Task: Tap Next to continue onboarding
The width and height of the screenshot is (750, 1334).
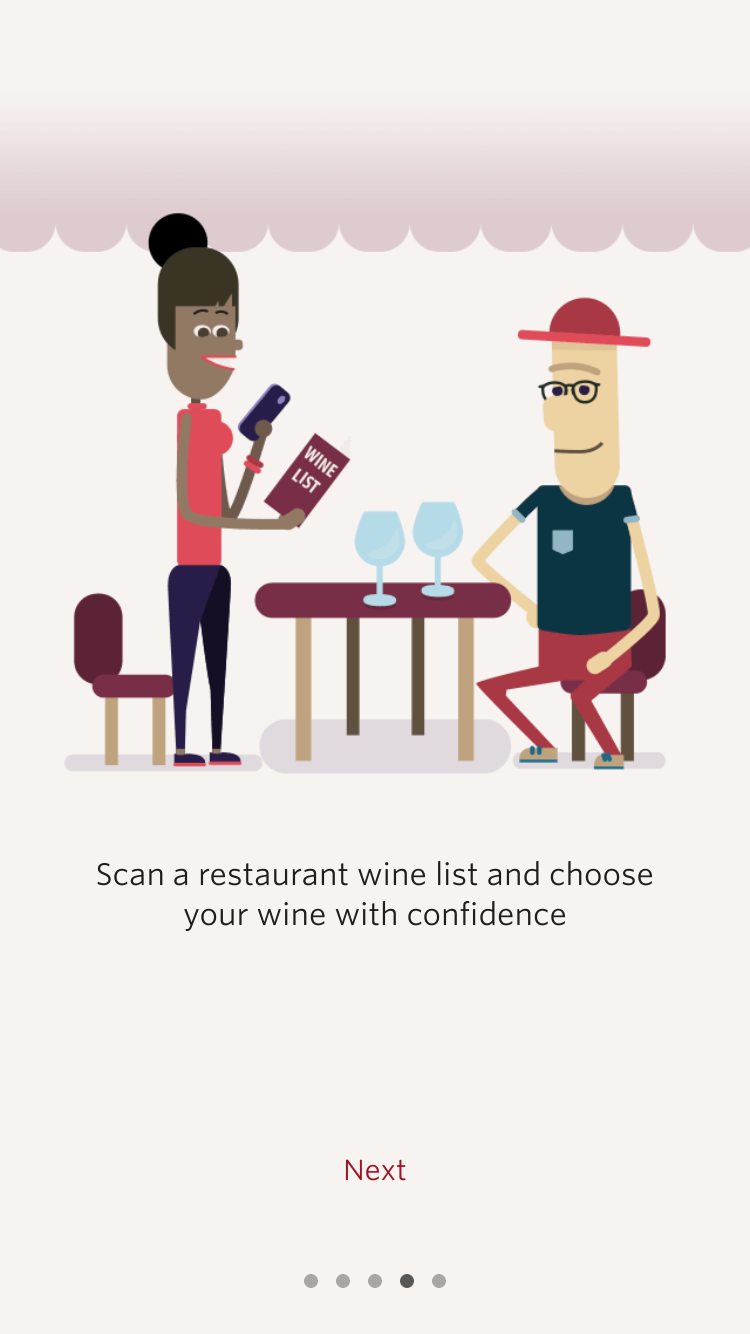Action: pyautogui.click(x=375, y=1170)
